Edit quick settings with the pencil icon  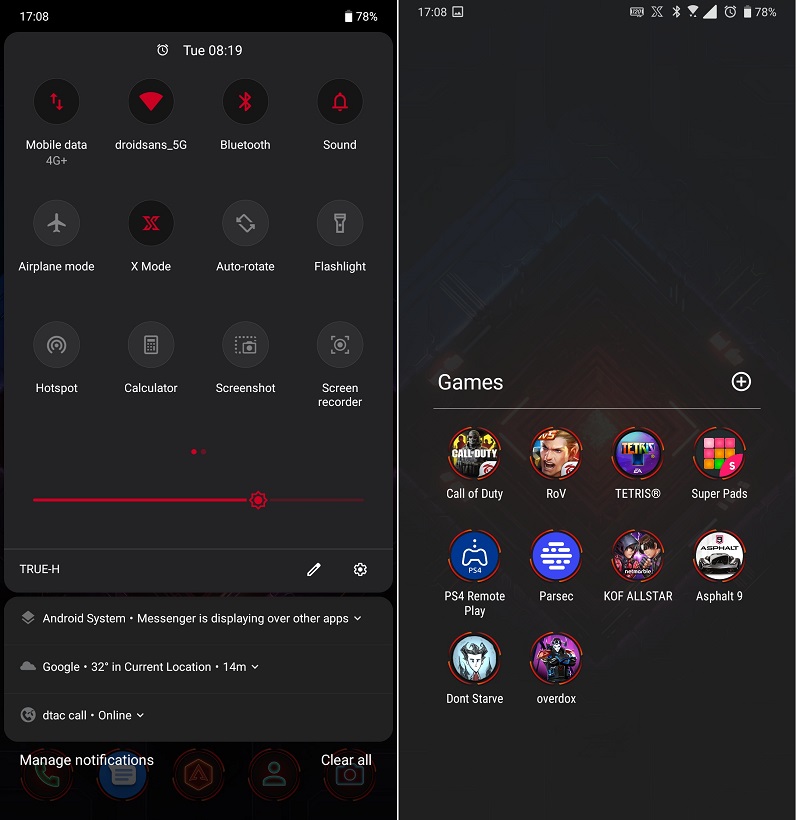point(314,569)
